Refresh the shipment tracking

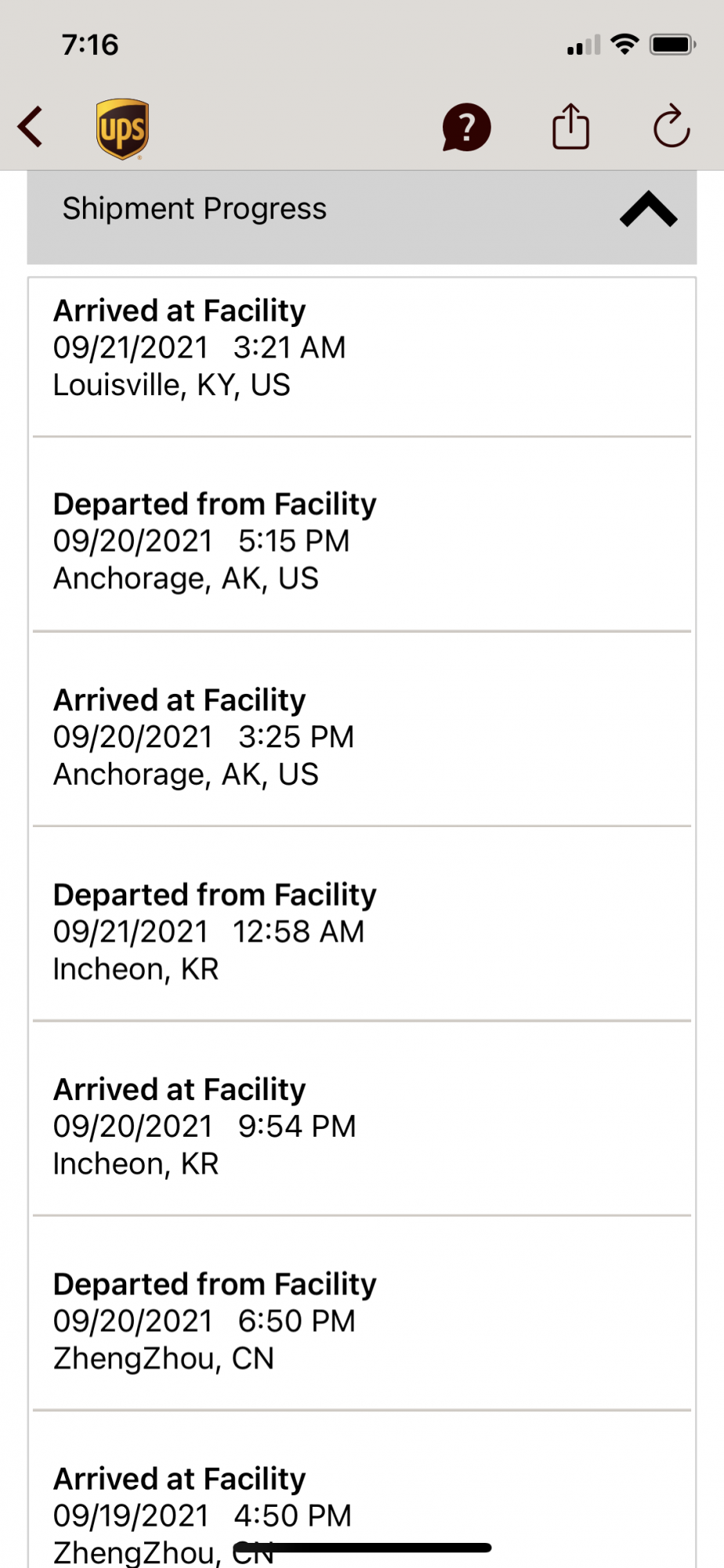[x=672, y=127]
